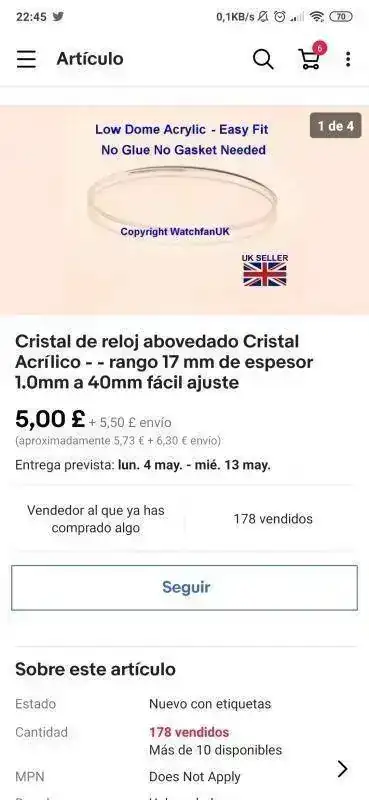Tap the Seguir button
This screenshot has width=369, height=800.
(184, 587)
